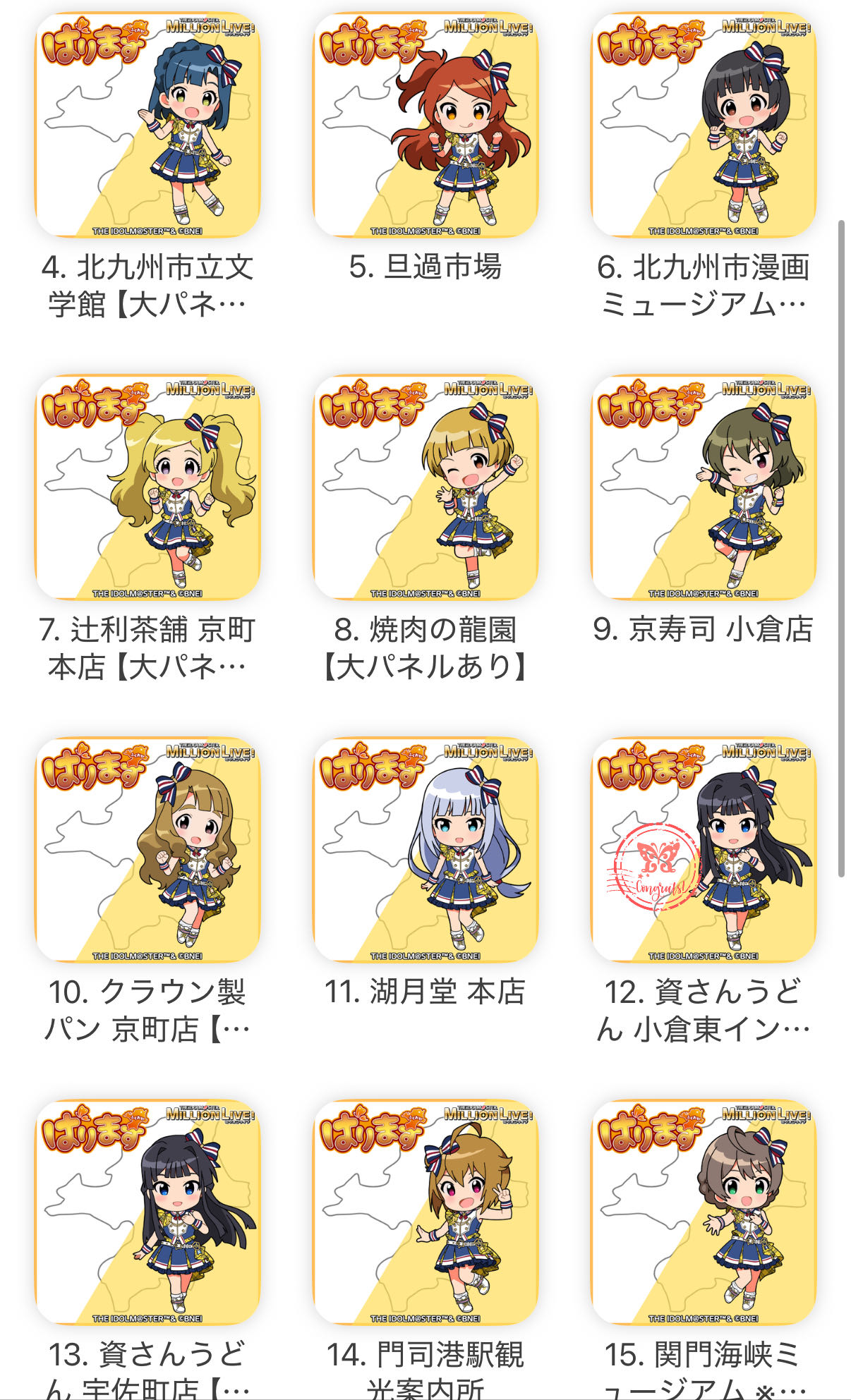Image resolution: width=851 pixels, height=1400 pixels.
Task: Open tile 4. 北九州市立文学館
Action: 147,126
